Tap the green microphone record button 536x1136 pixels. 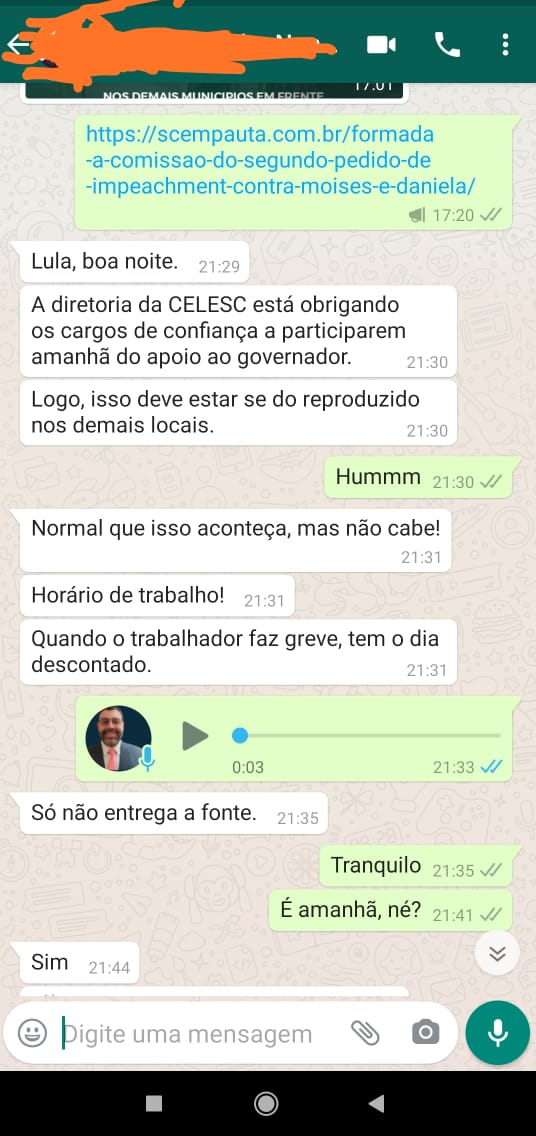(x=498, y=1033)
